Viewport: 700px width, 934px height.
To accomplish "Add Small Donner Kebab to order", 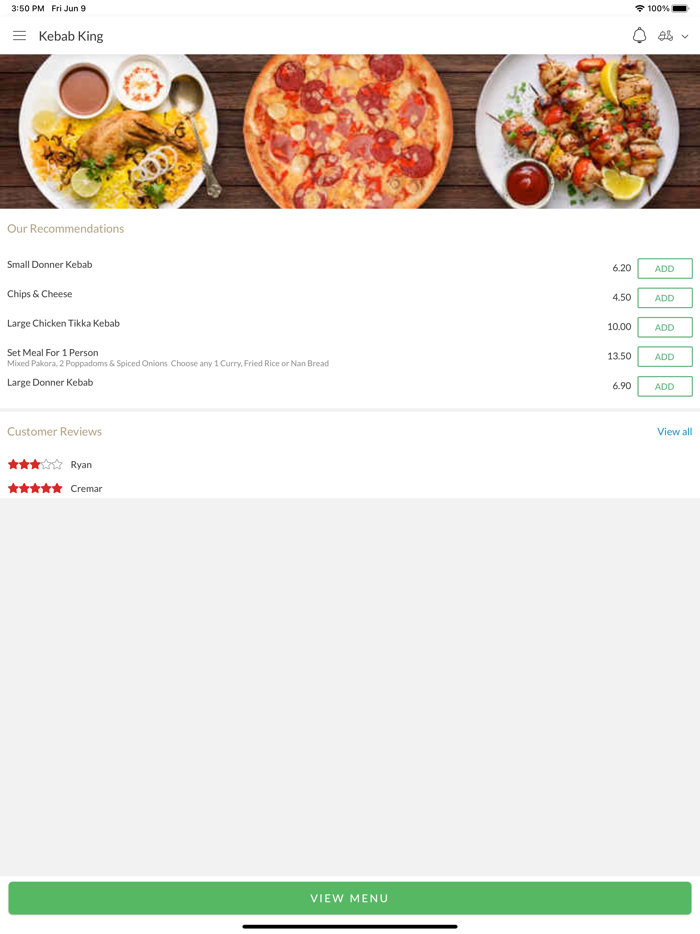I will [664, 269].
